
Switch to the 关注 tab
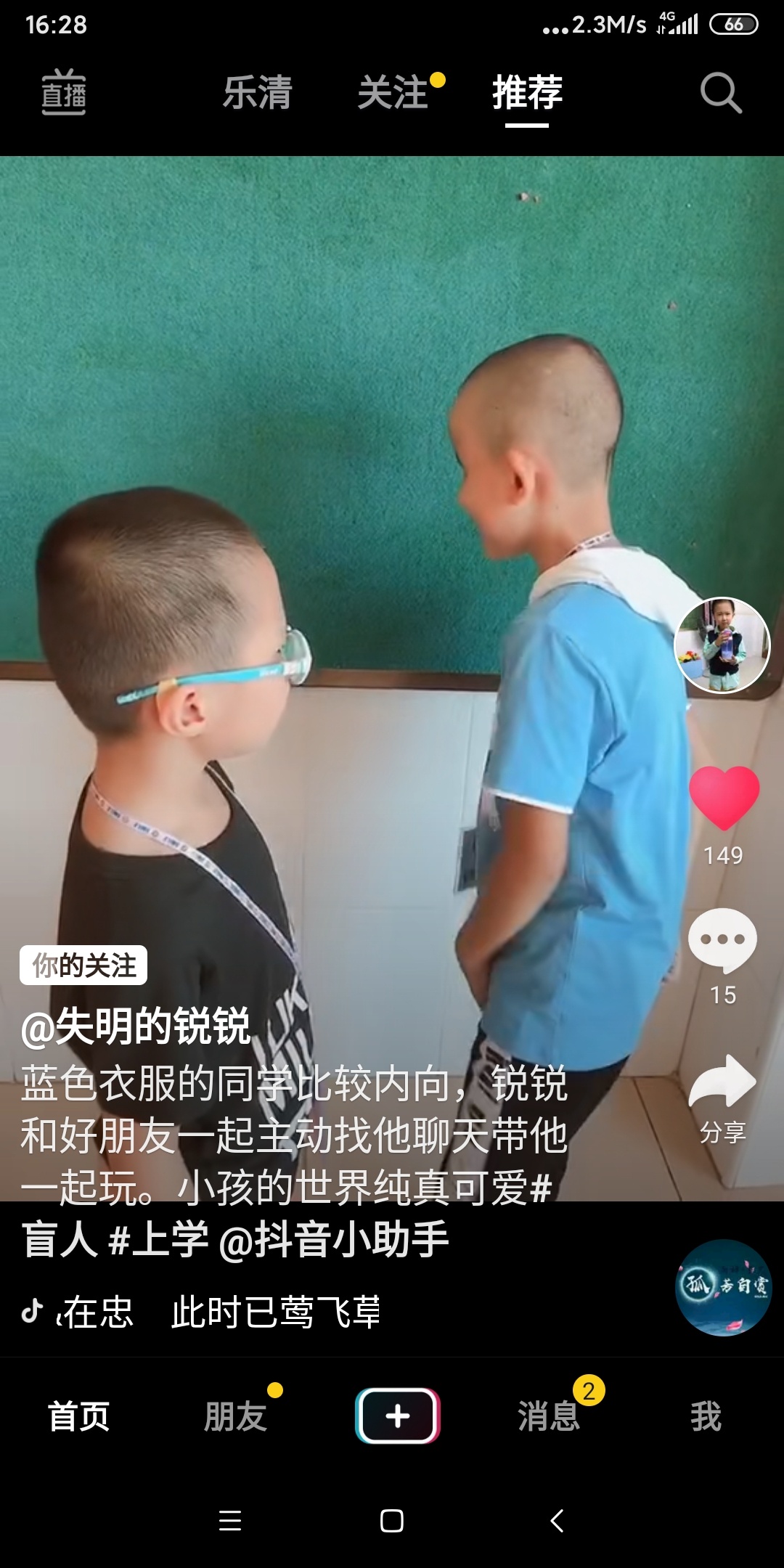coord(393,93)
